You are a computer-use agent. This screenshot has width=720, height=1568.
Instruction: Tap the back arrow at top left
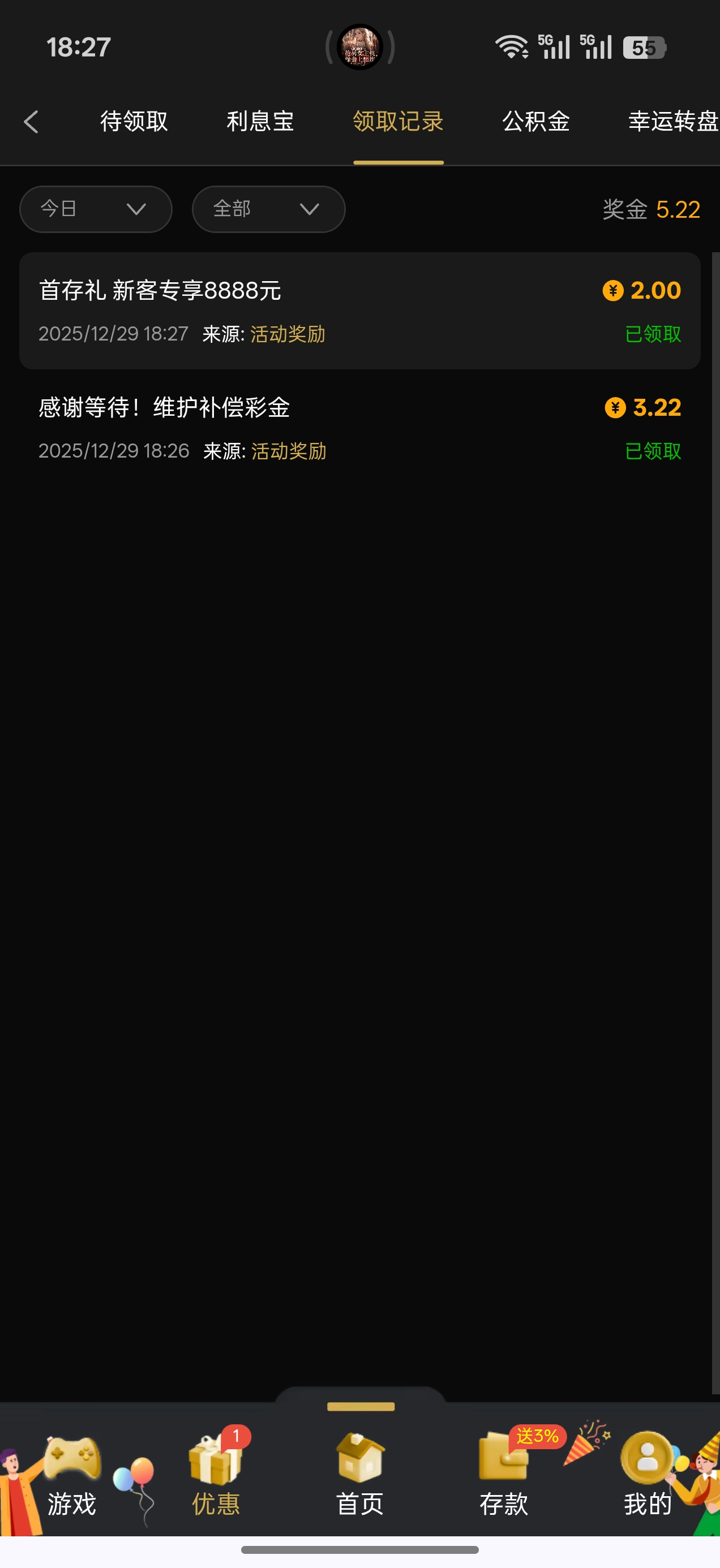[32, 122]
